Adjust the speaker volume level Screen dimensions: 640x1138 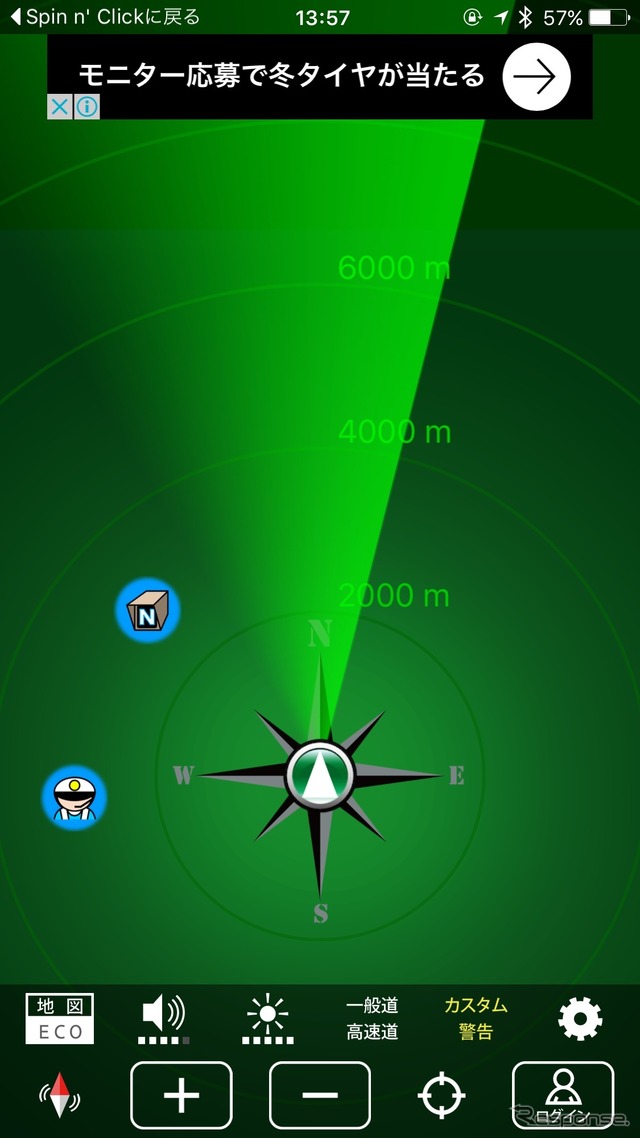[x=163, y=1018]
